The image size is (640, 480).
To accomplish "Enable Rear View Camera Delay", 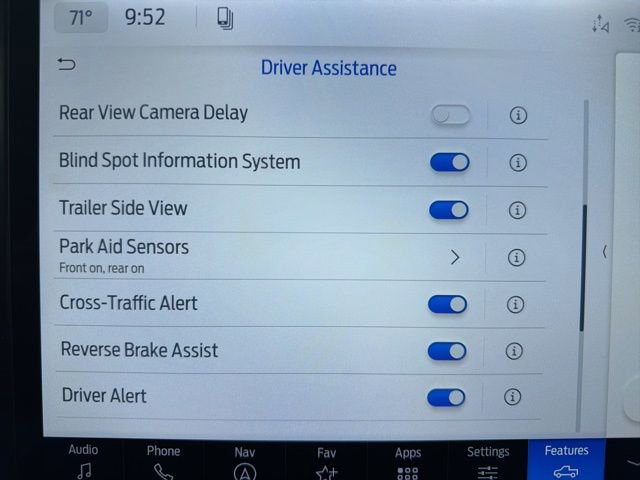I will pos(450,115).
